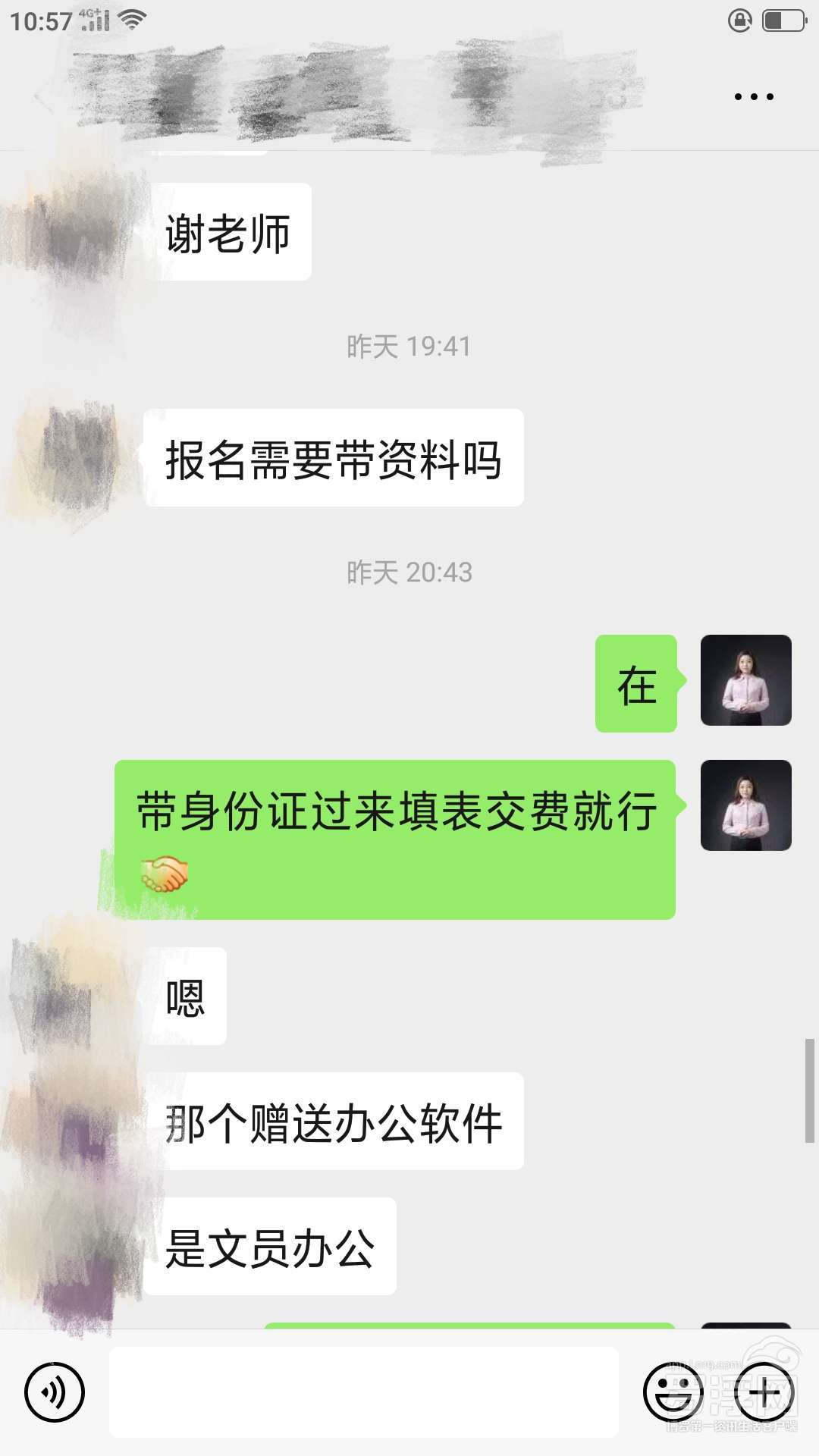
Task: View profile from avatar beside "在" message
Action: pos(745,680)
